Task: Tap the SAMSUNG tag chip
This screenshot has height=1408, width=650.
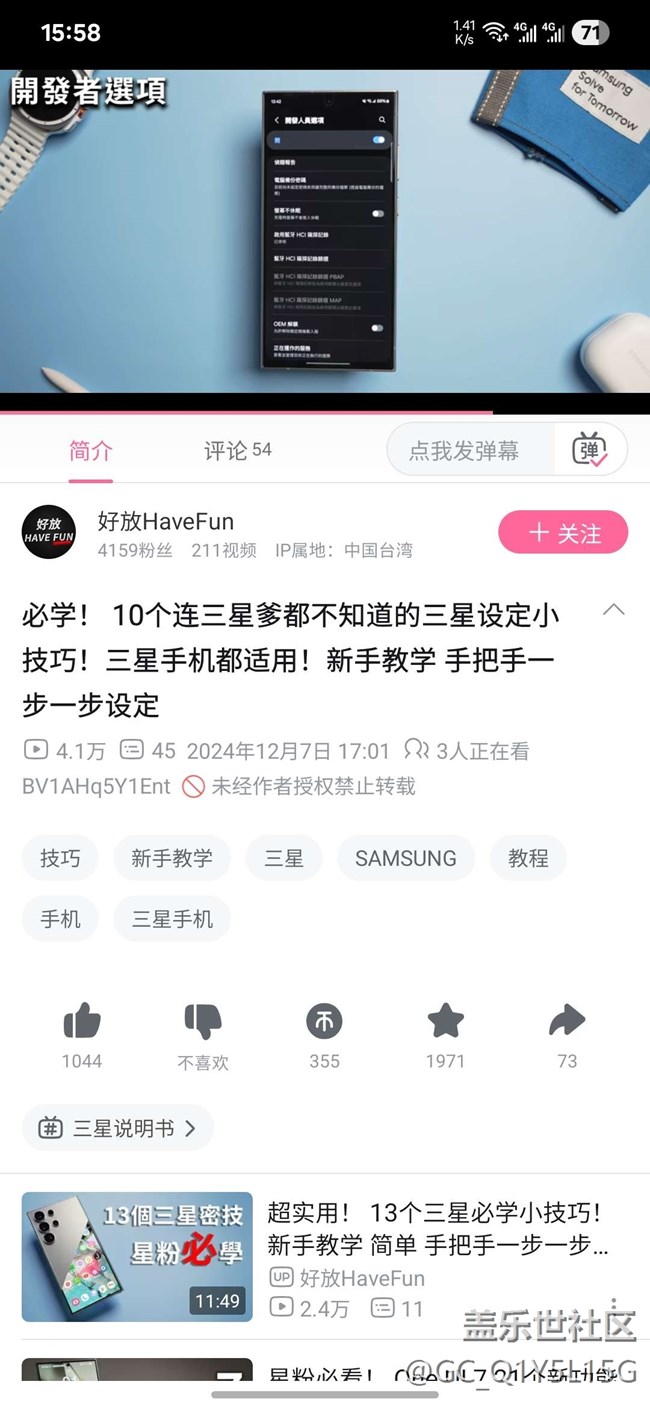Action: [405, 858]
